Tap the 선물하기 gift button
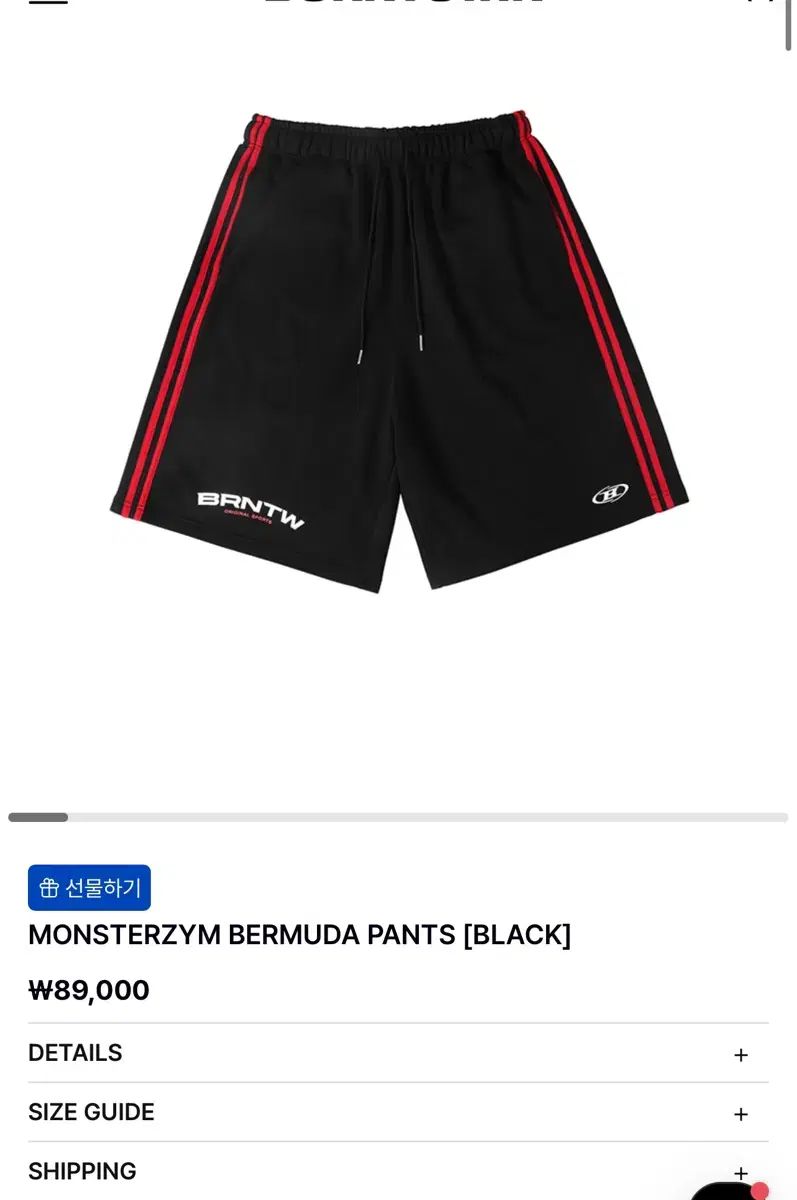Viewport: 797px width, 1200px height. tap(89, 887)
